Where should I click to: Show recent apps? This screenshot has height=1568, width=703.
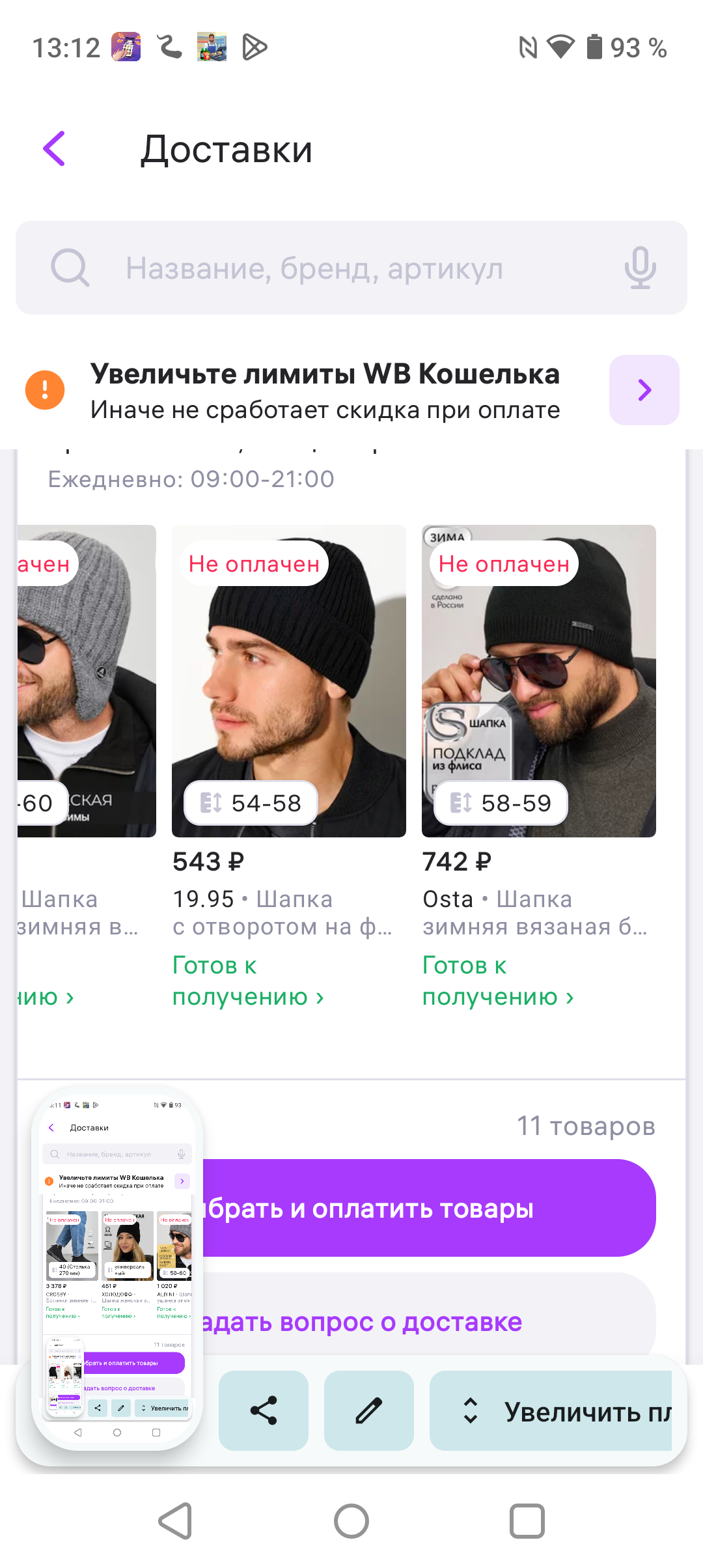pyautogui.click(x=527, y=1521)
